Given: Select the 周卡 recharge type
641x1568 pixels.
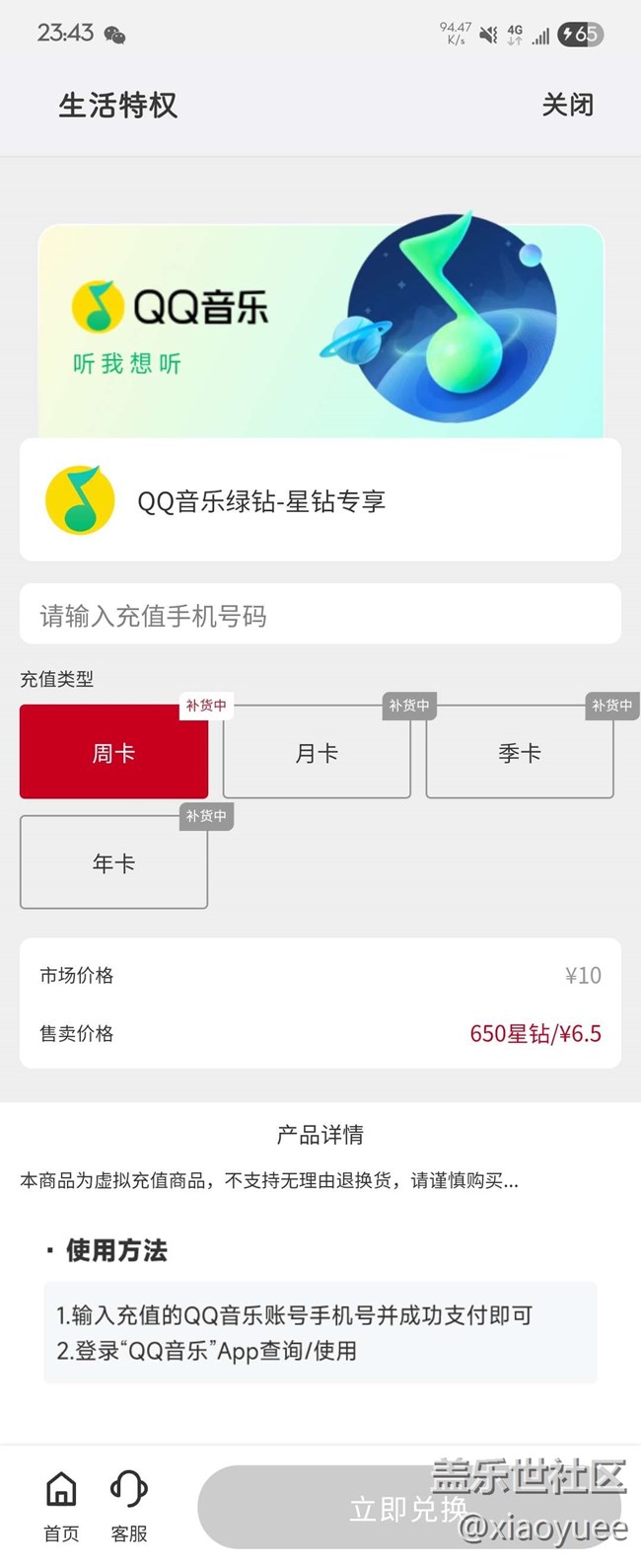Looking at the screenshot, I should [113, 753].
